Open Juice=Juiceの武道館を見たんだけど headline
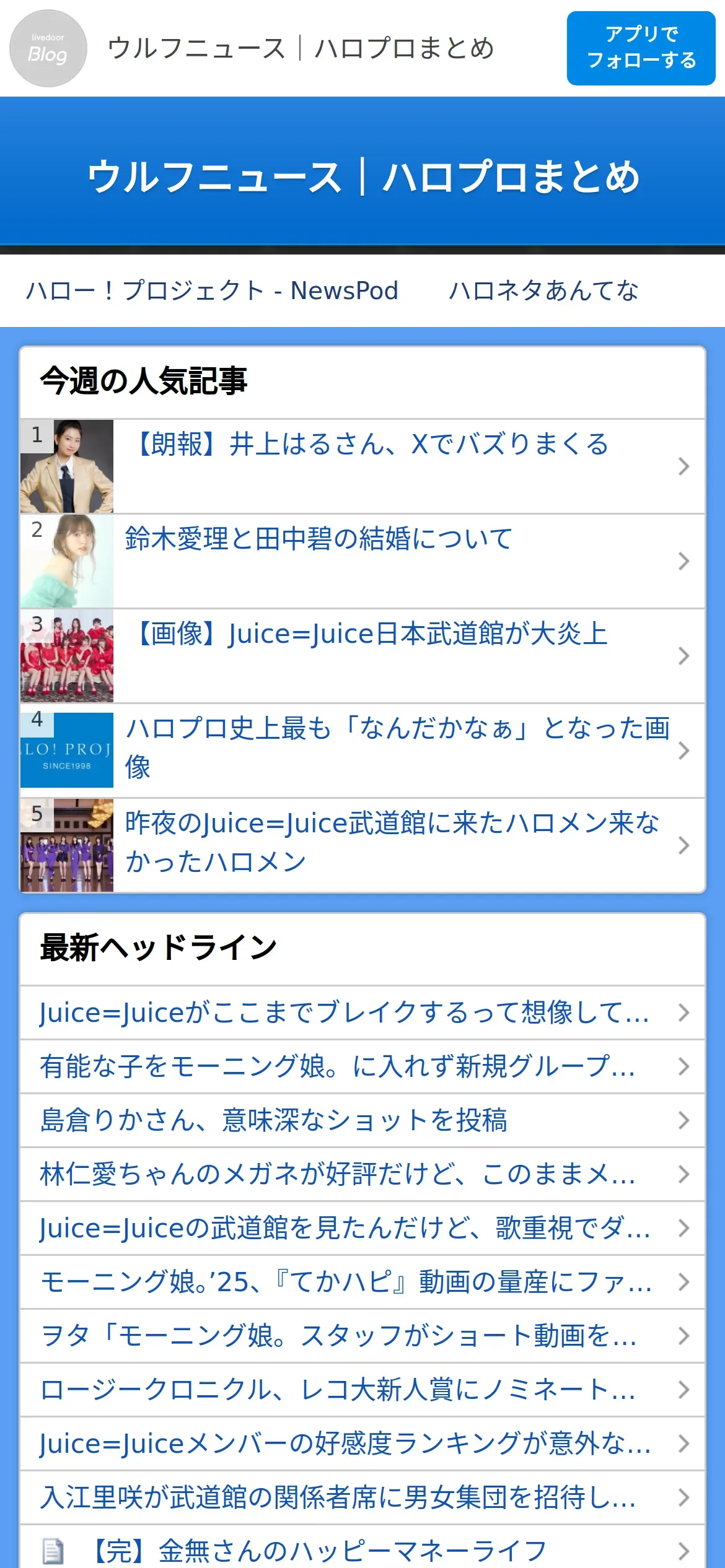This screenshot has height=1568, width=725. coord(345,1228)
